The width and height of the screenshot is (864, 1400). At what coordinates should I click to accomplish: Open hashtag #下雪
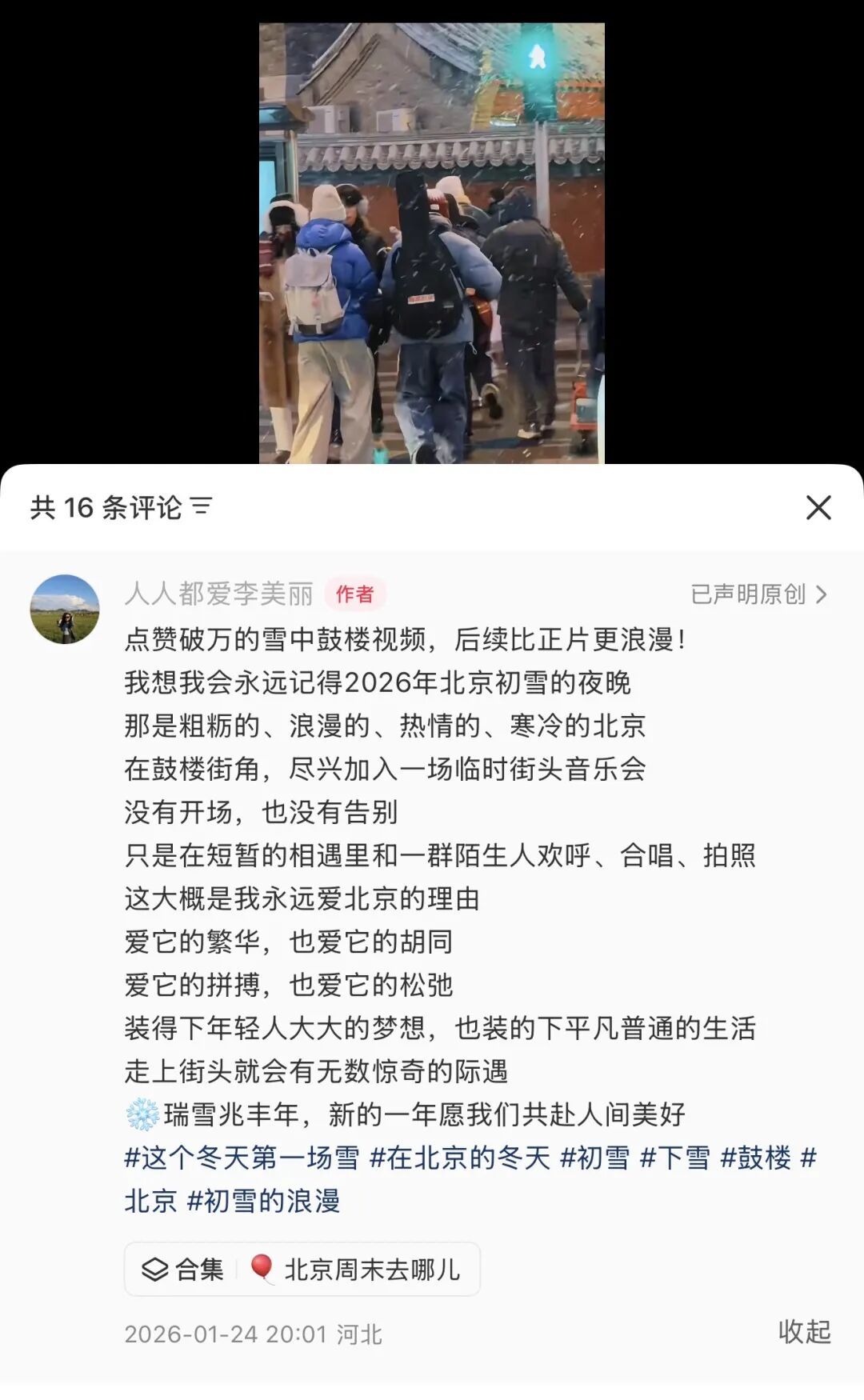pyautogui.click(x=674, y=1158)
